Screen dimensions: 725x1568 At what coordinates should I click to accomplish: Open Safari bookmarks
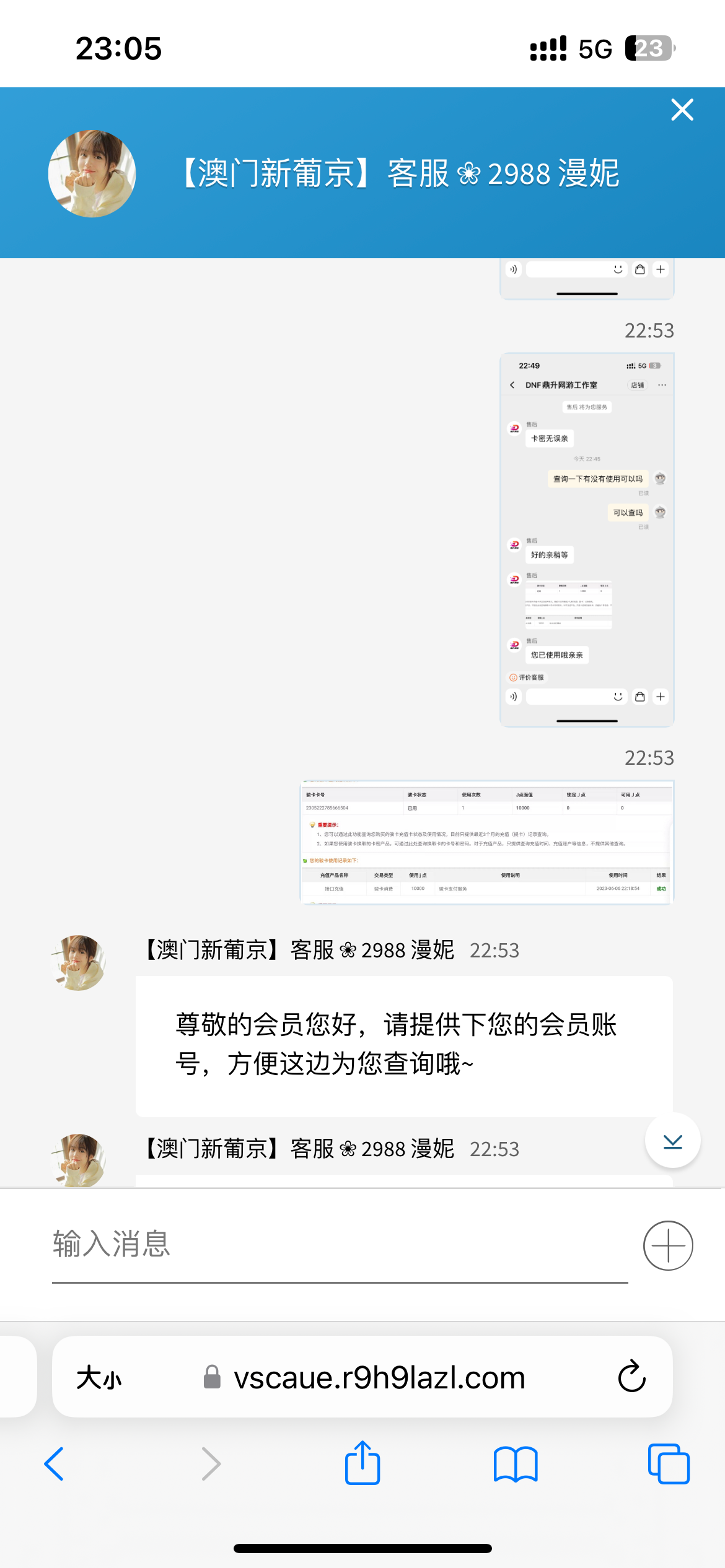(516, 1464)
